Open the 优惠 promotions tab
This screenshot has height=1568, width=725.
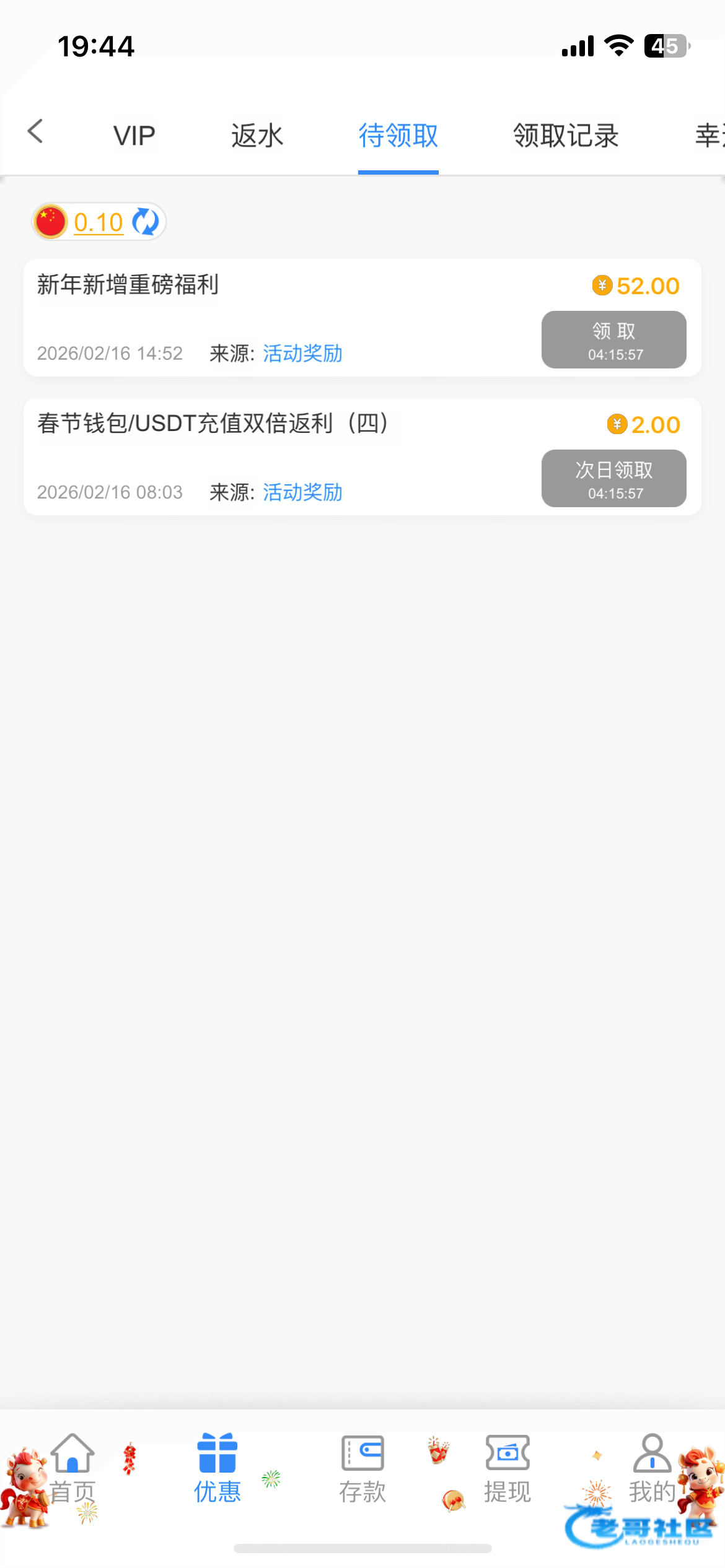pyautogui.click(x=217, y=1469)
